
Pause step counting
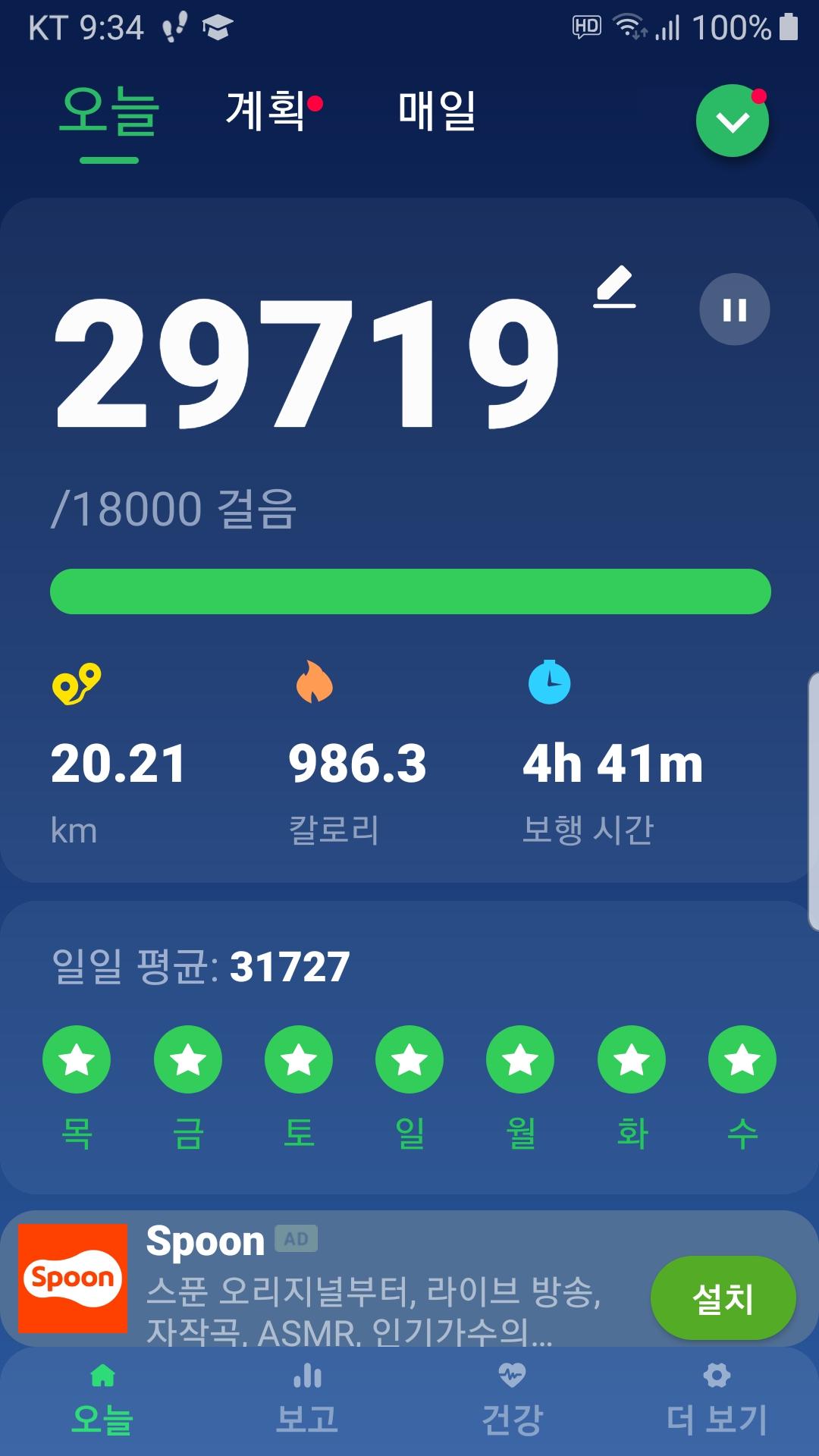(734, 309)
